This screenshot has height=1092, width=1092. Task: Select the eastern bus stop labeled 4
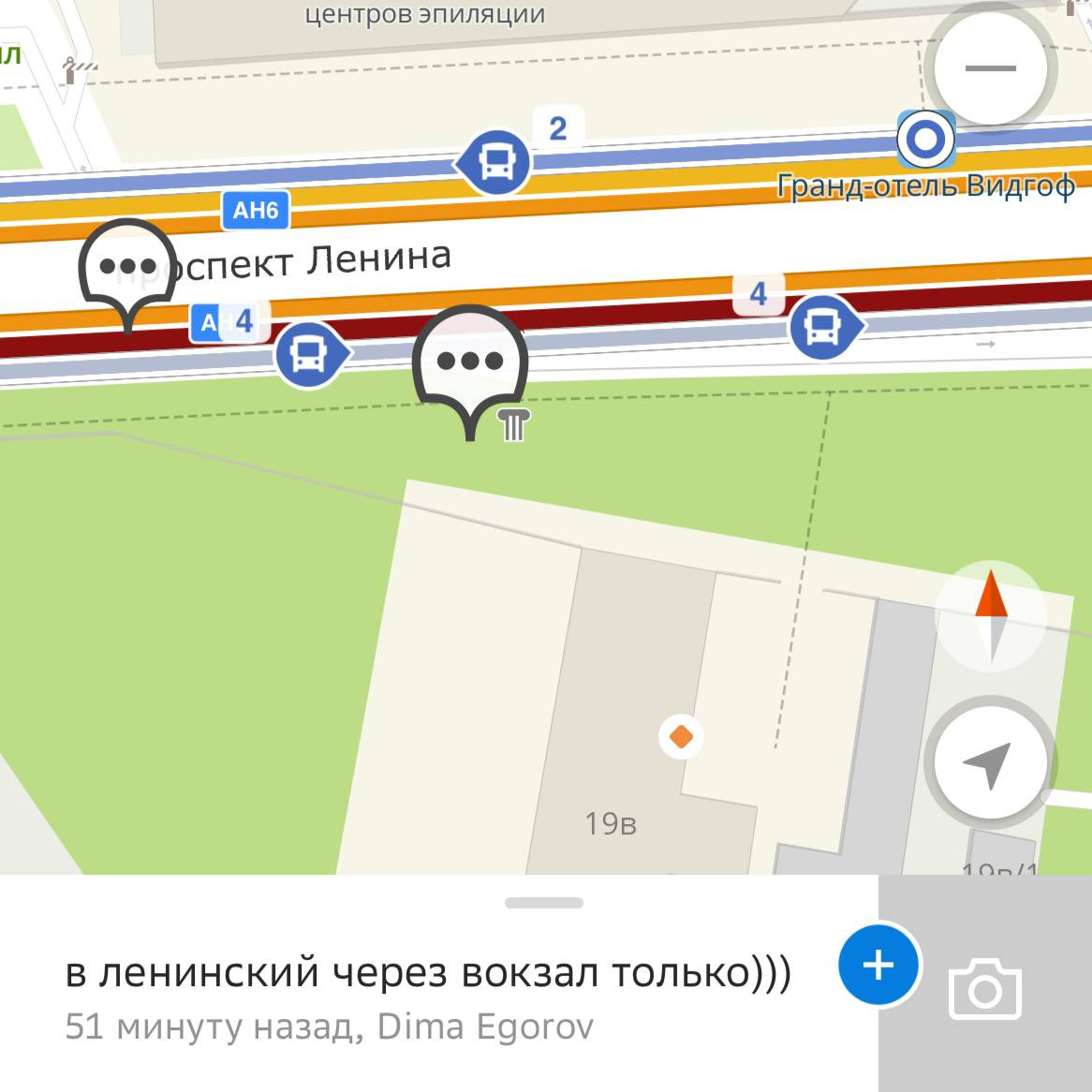(x=824, y=327)
